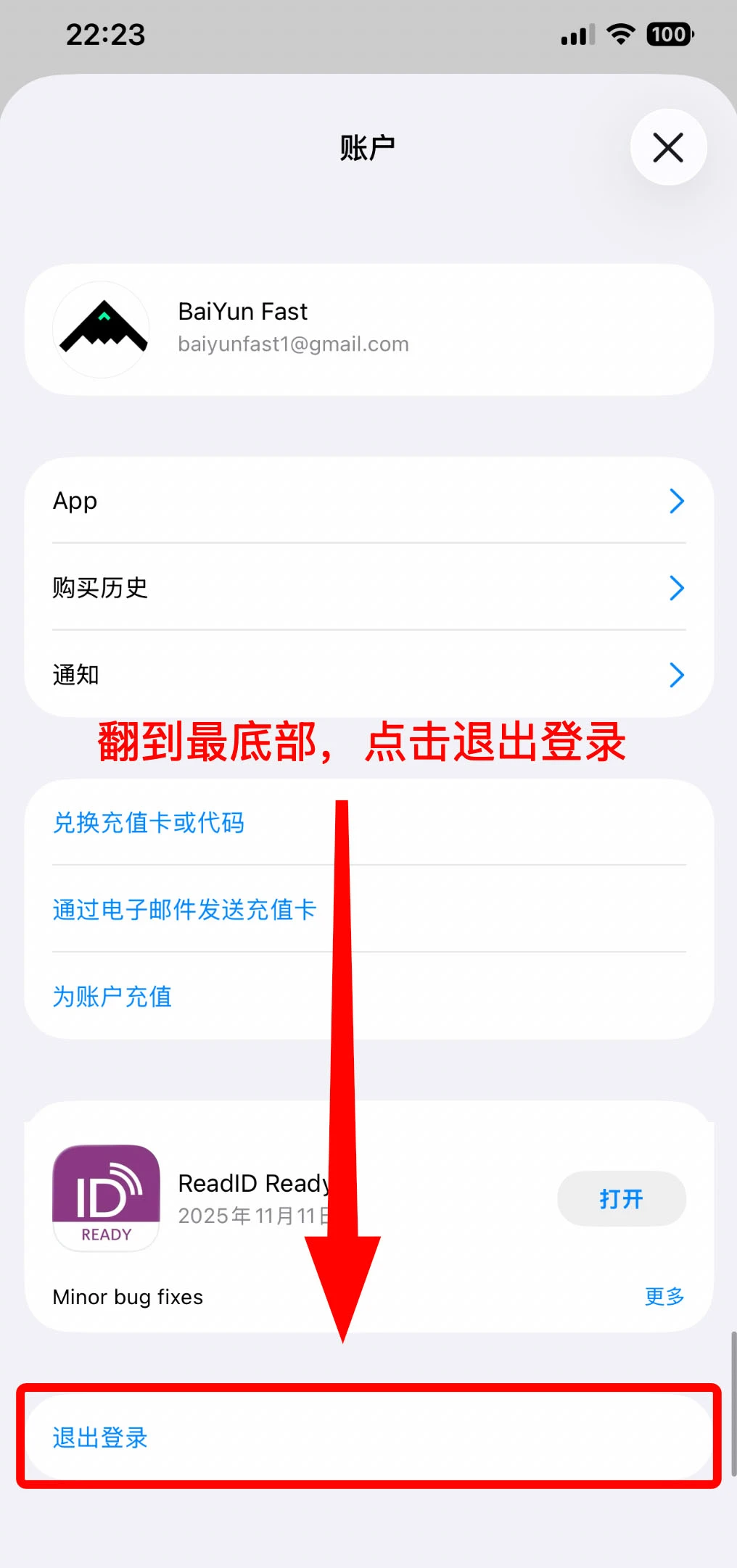Screen dimensions: 737x1568
Task: Tap 打开 to launch ReadID Ready
Action: click(x=621, y=1199)
